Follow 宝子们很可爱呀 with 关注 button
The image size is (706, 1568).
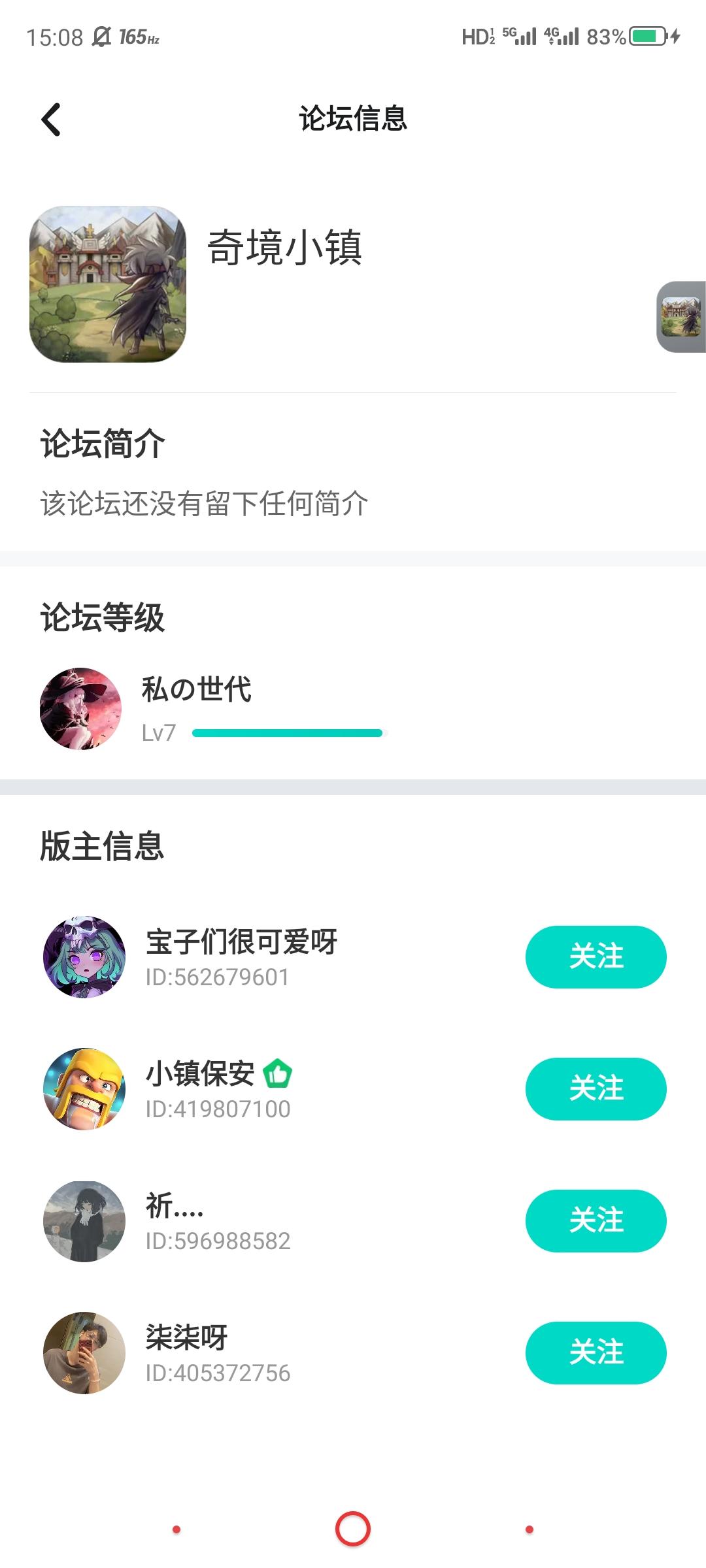pyautogui.click(x=596, y=956)
